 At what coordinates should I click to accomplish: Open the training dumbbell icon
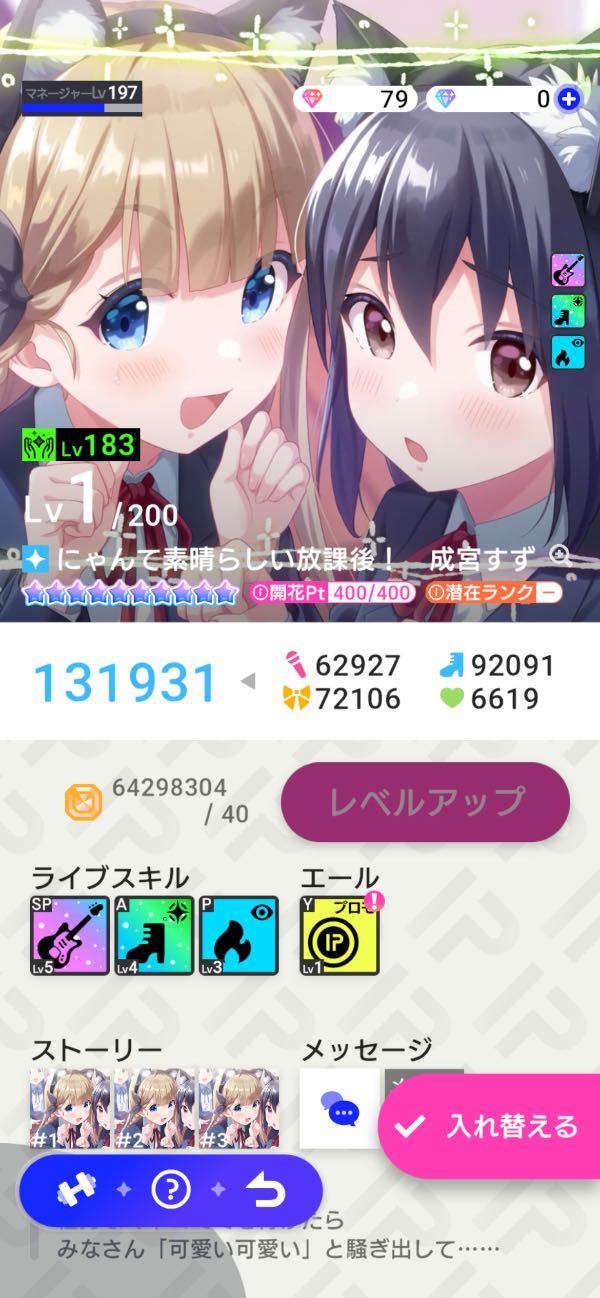pyautogui.click(x=74, y=1190)
